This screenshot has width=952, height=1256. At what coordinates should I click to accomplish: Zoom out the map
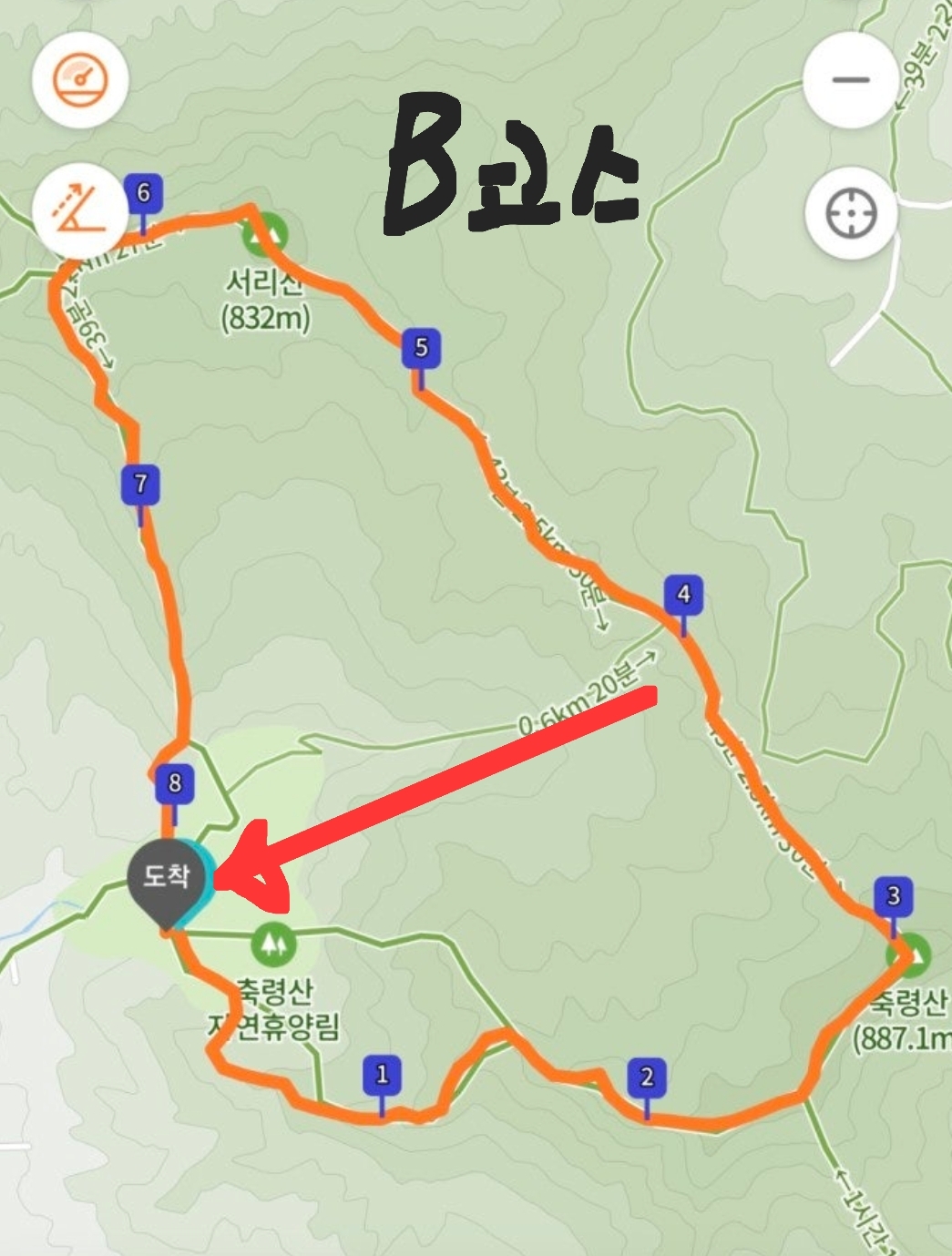tap(850, 80)
